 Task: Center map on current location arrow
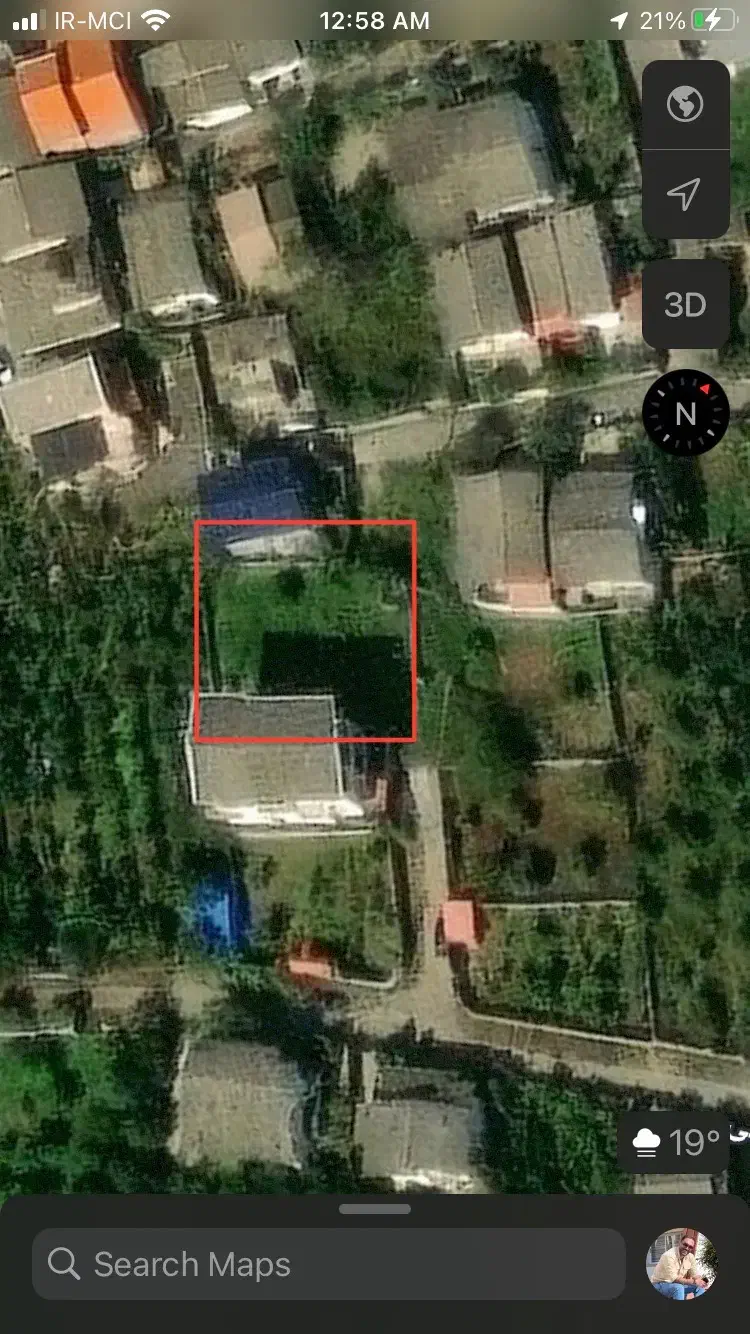coord(685,194)
